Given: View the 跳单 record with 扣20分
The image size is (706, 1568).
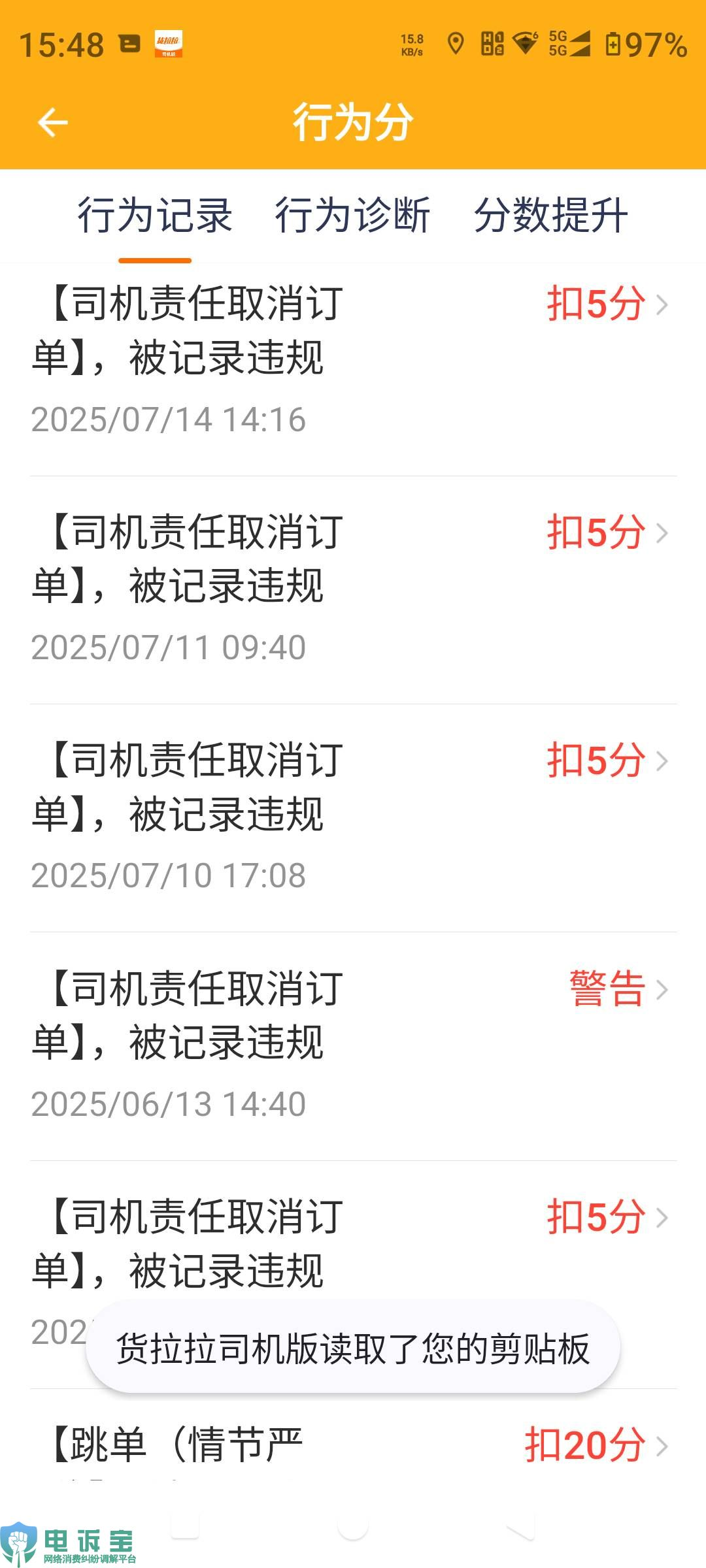Looking at the screenshot, I should [x=353, y=1445].
